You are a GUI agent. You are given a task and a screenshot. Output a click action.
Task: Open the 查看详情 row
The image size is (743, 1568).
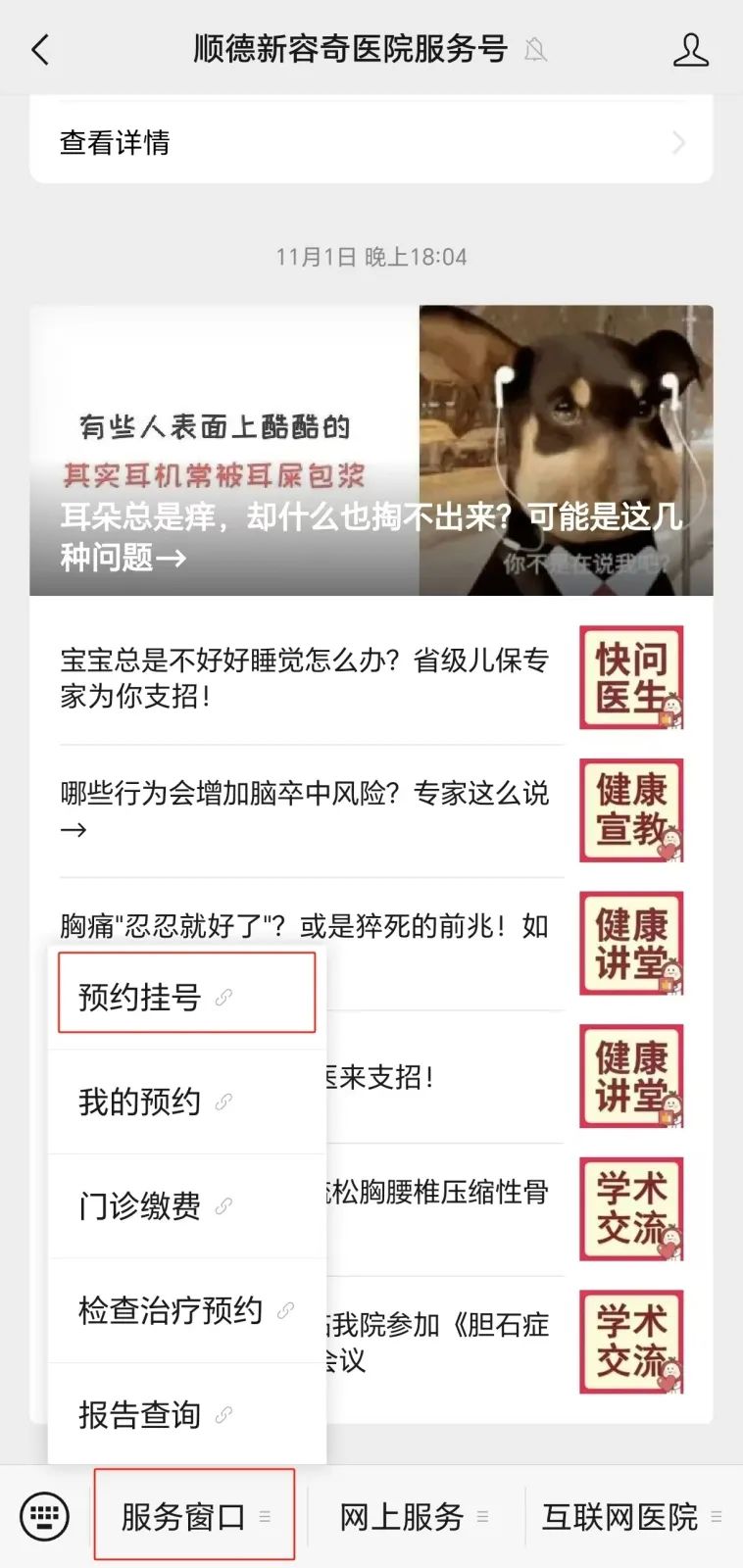(x=371, y=143)
